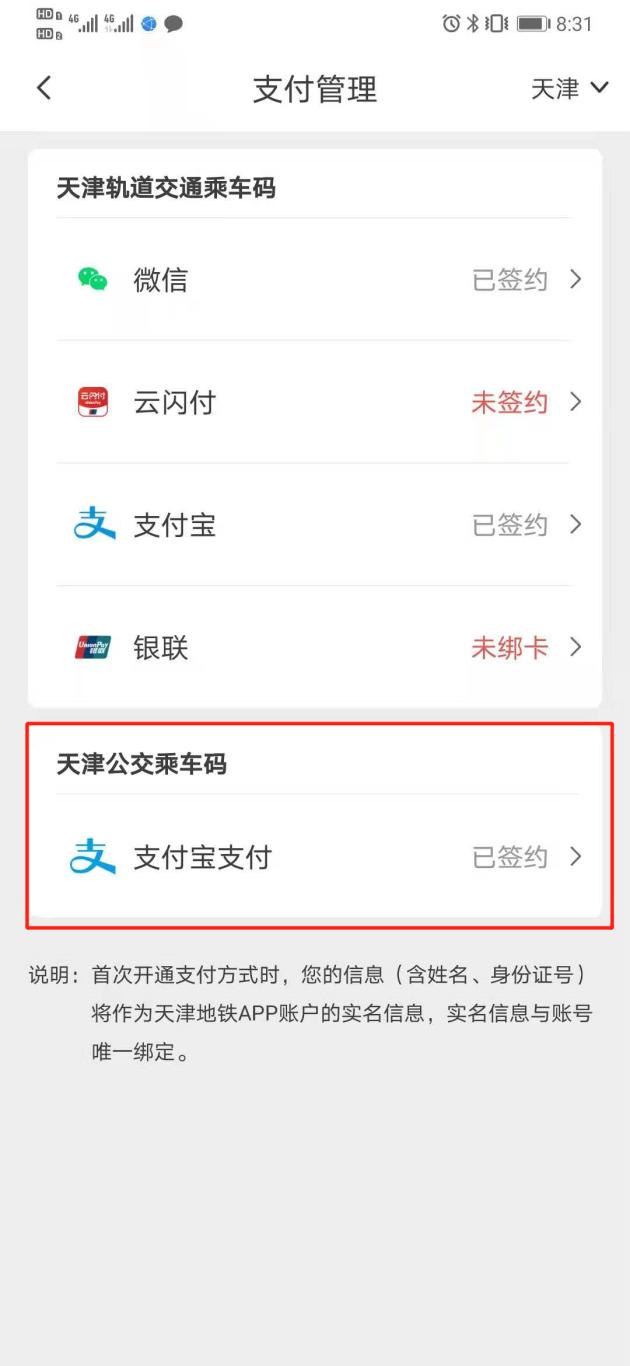The image size is (630, 1366).
Task: Open the 天津 city dropdown
Action: pyautogui.click(x=568, y=88)
